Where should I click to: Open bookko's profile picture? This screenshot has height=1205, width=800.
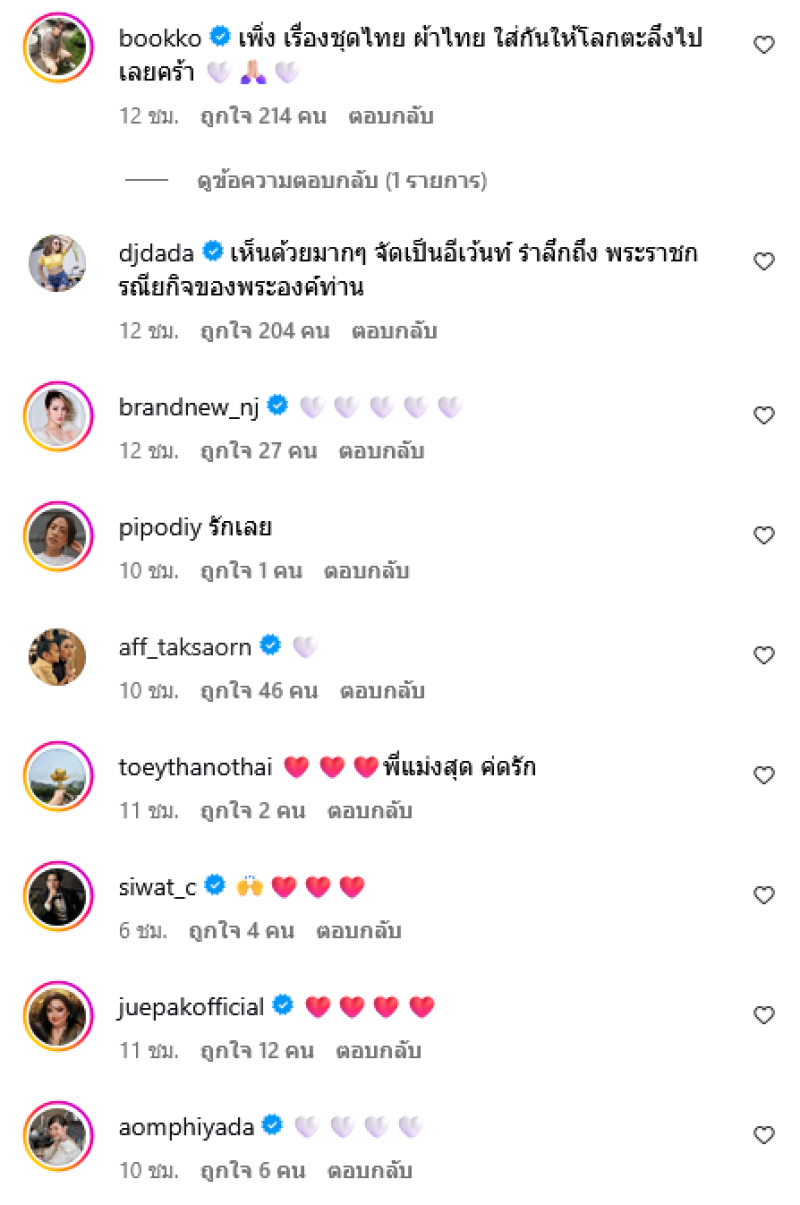(x=58, y=47)
